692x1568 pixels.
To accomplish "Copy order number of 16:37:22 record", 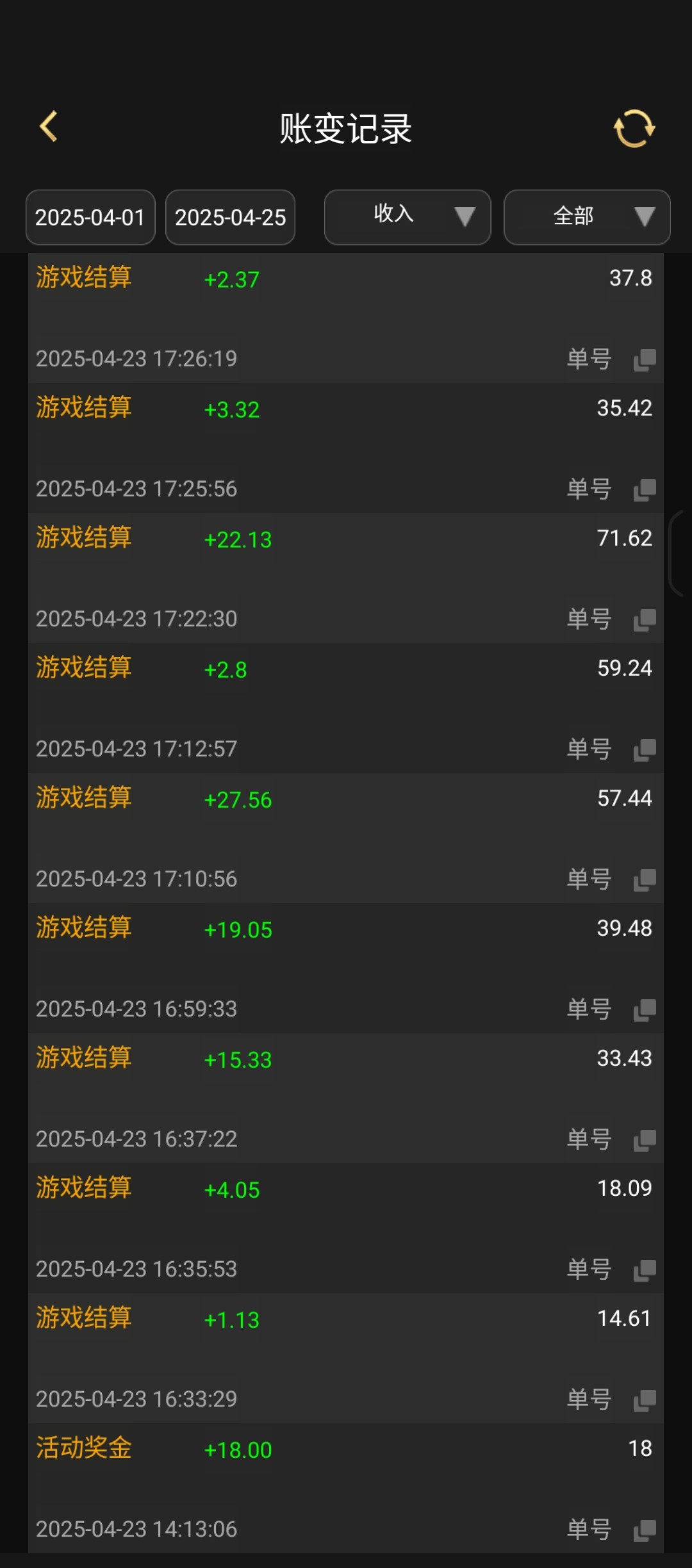I will pyautogui.click(x=644, y=1140).
